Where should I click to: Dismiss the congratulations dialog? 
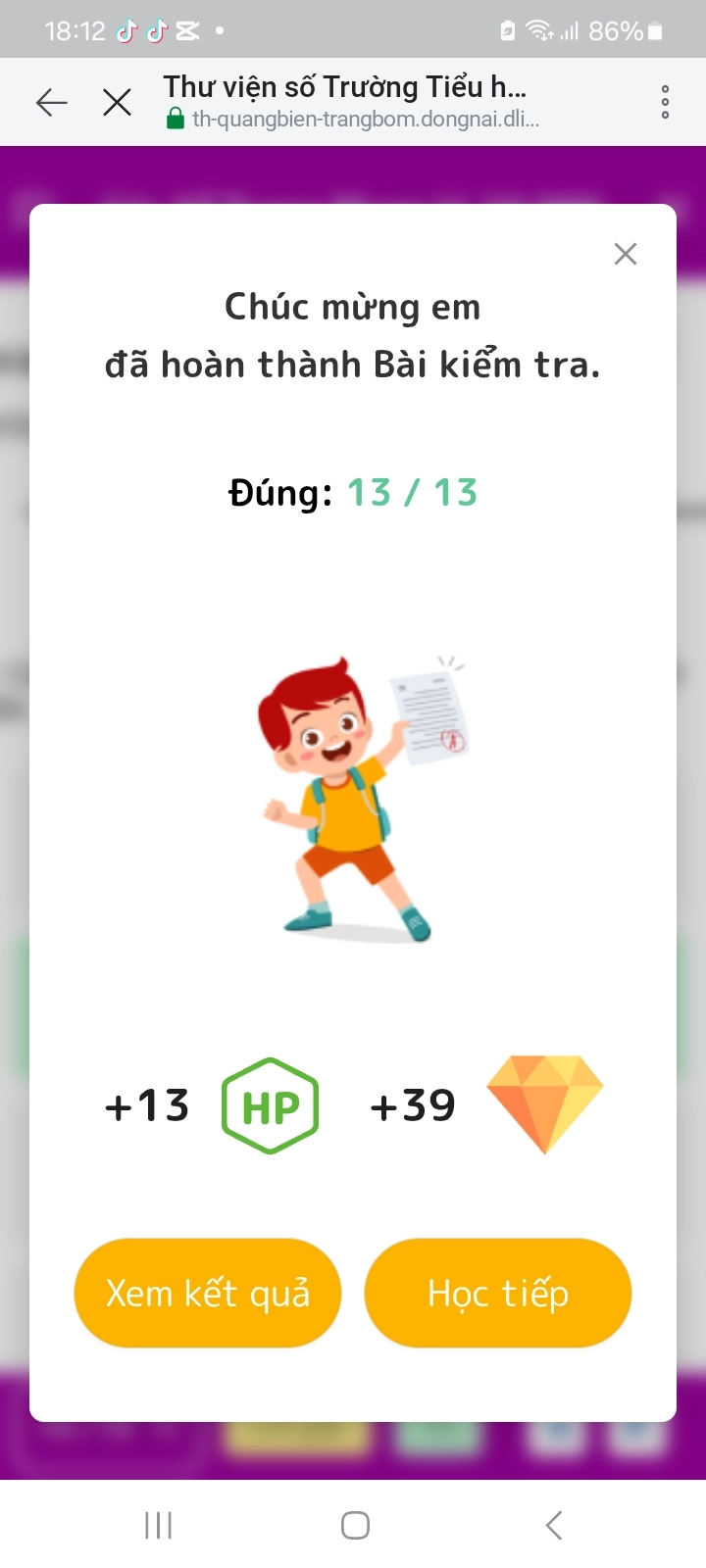tap(625, 255)
